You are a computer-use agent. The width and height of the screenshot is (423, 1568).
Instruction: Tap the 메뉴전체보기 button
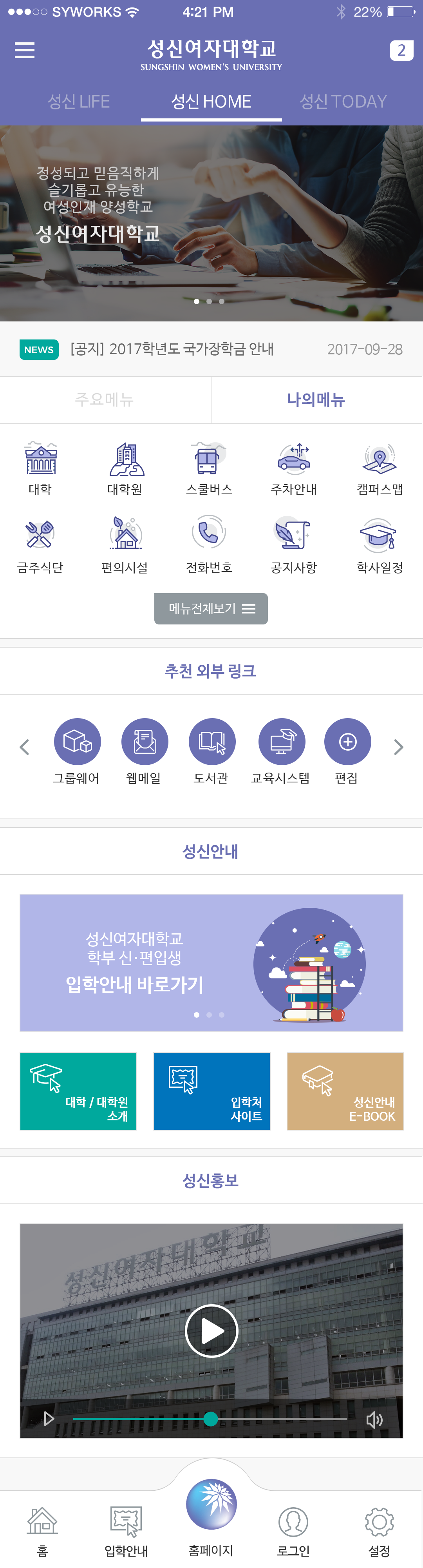pos(211,608)
